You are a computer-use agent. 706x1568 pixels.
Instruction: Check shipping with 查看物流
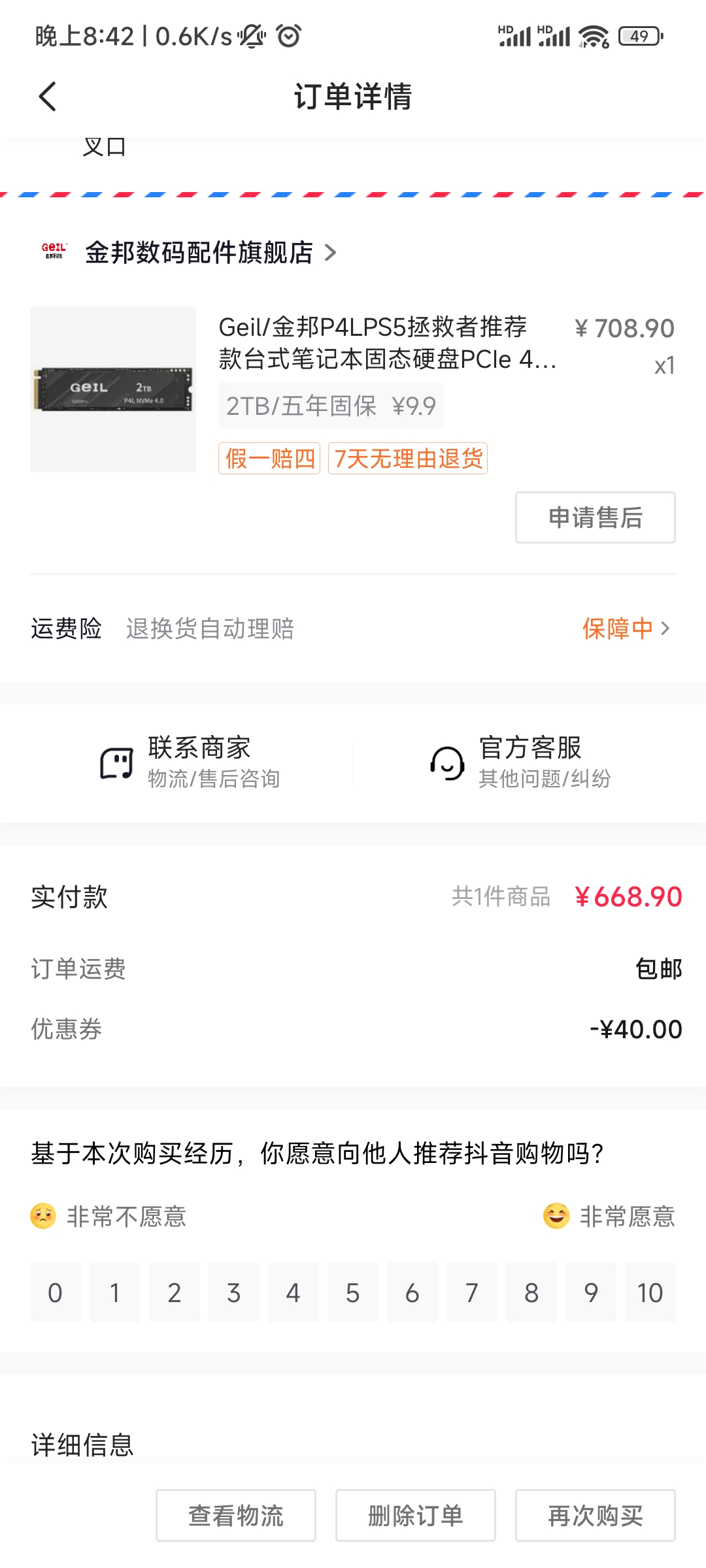coord(236,1515)
